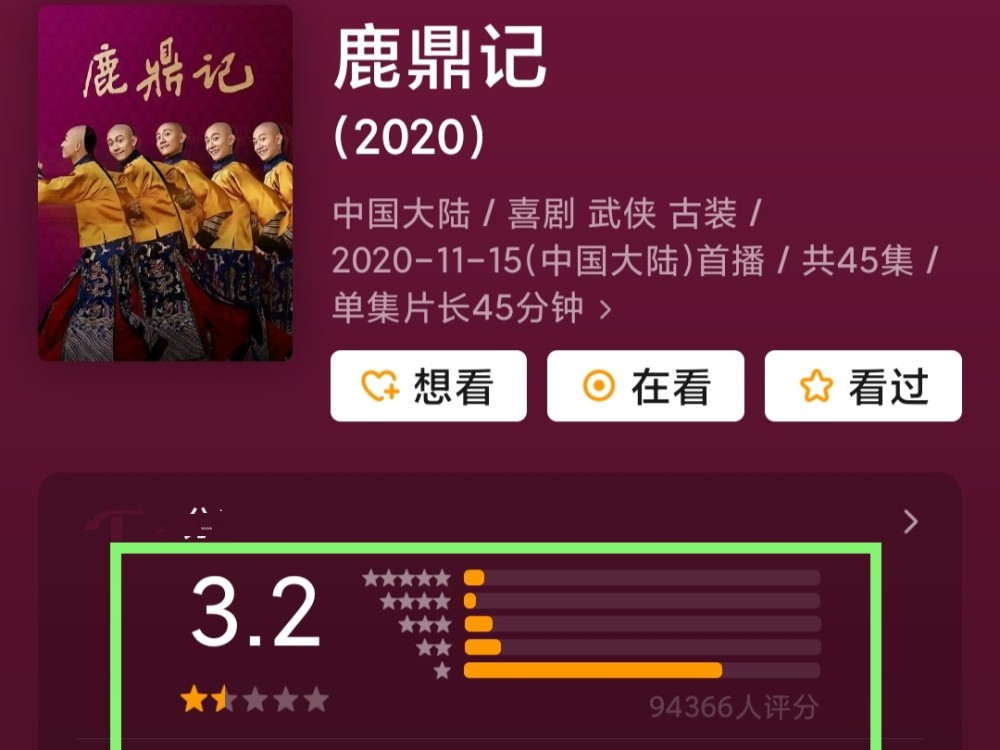The height and width of the screenshot is (750, 1000).
Task: Mark the show as 看过
Action: click(x=863, y=386)
